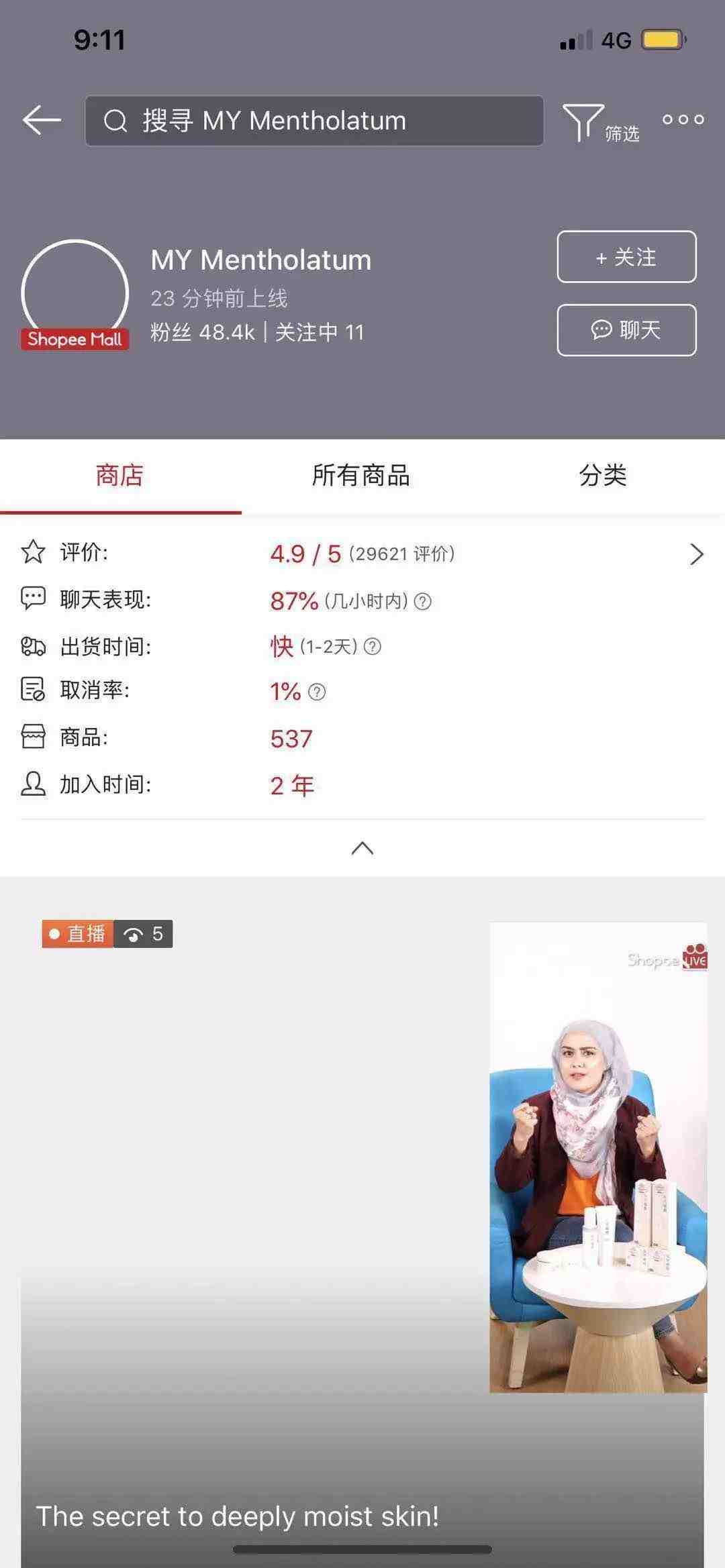
Task: Open the three-dot overflow menu
Action: [x=683, y=120]
